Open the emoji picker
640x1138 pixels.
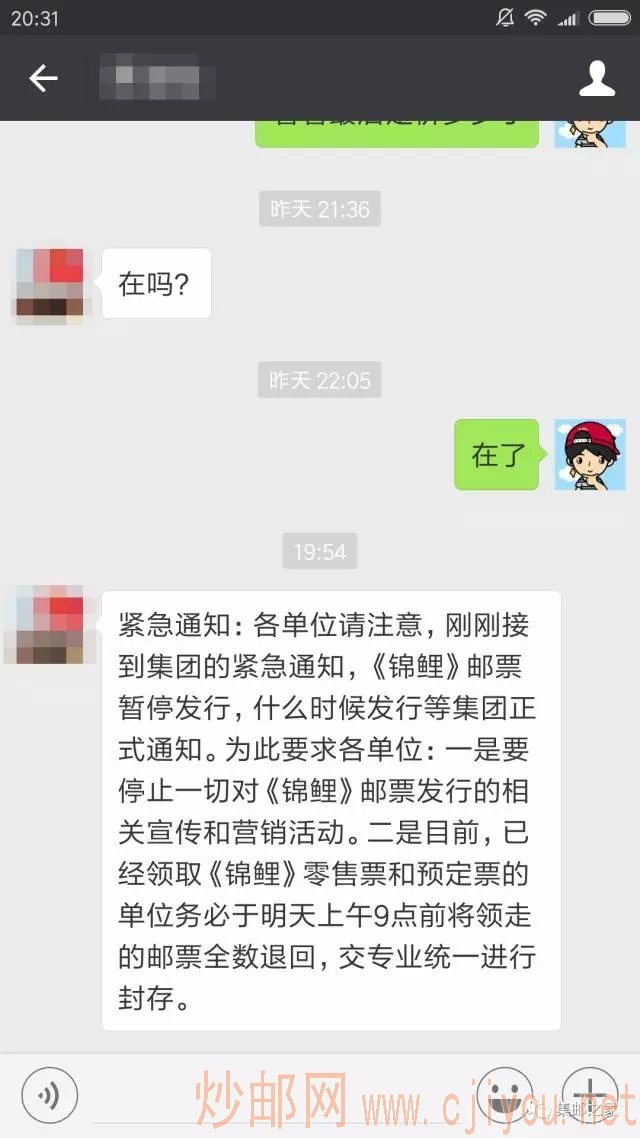tap(504, 1095)
